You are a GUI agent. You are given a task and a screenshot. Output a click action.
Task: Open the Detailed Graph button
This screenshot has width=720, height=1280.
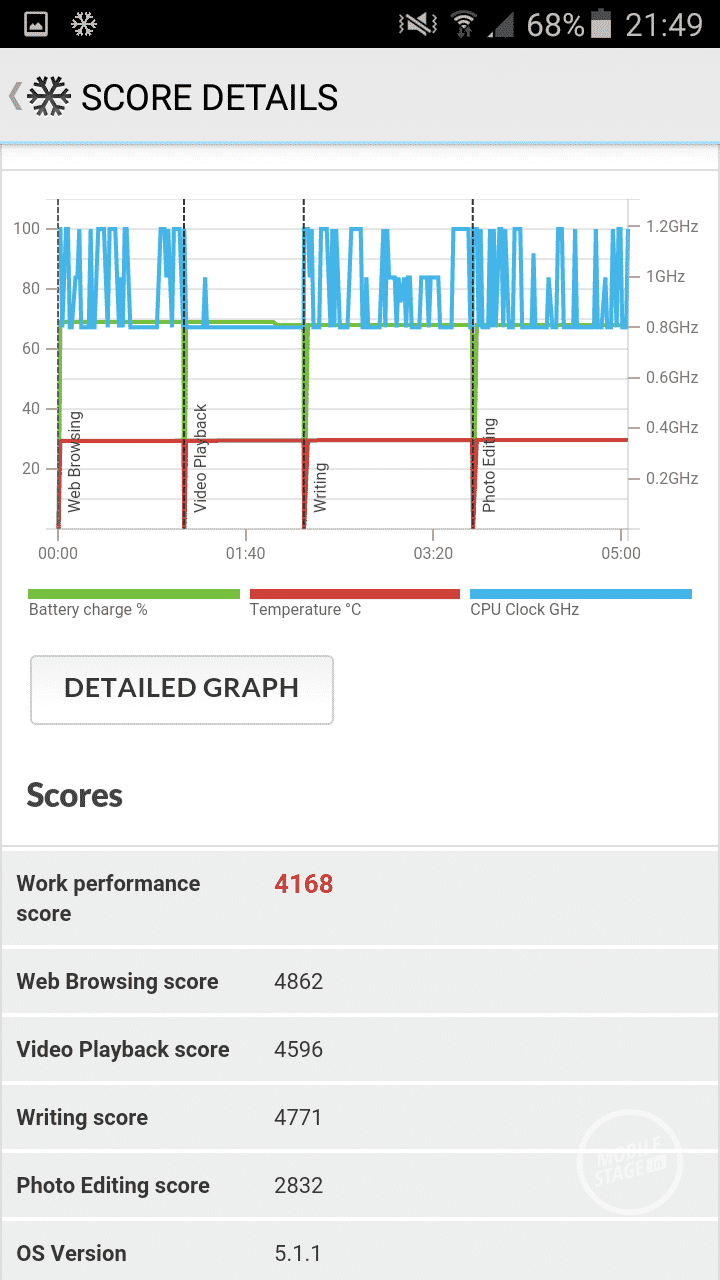click(x=182, y=689)
